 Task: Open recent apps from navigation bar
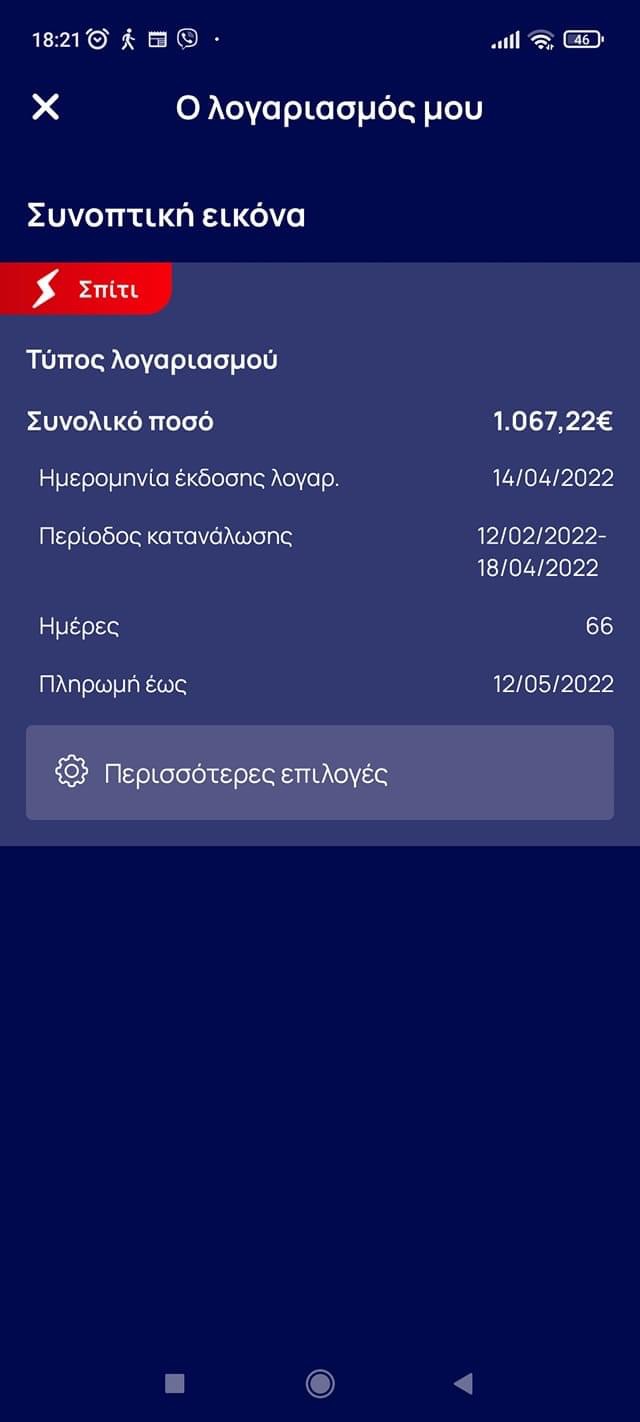pyautogui.click(x=175, y=1383)
